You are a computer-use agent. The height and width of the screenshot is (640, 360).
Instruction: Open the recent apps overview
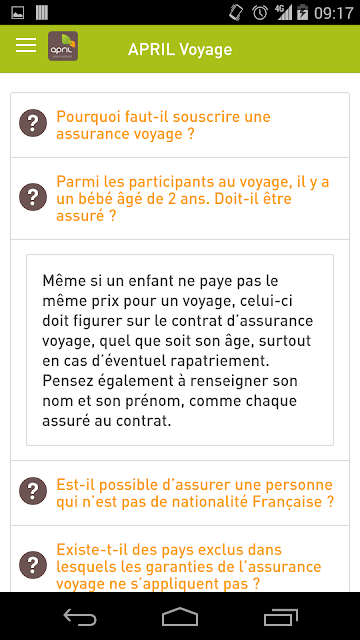pos(280,616)
